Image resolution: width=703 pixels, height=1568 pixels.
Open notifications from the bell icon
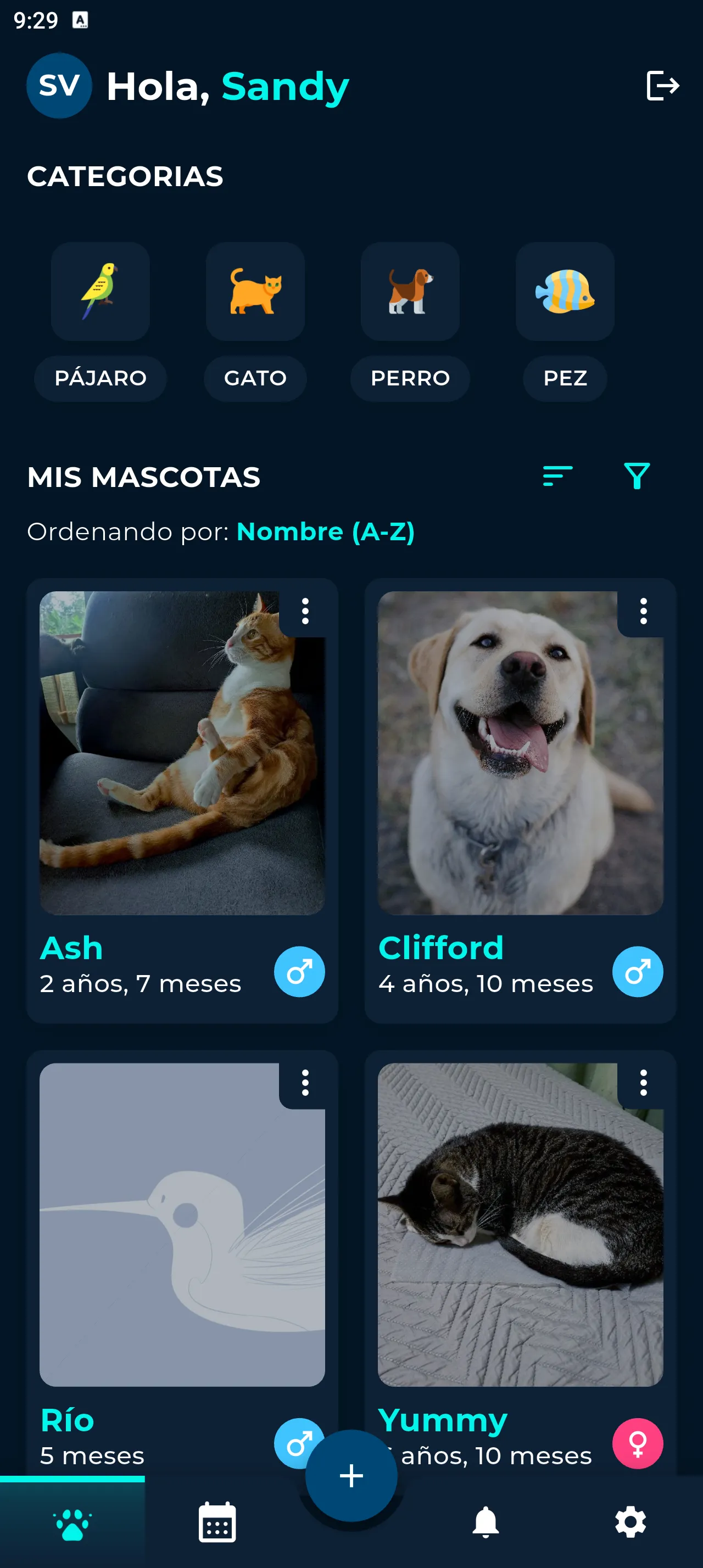484,1522
